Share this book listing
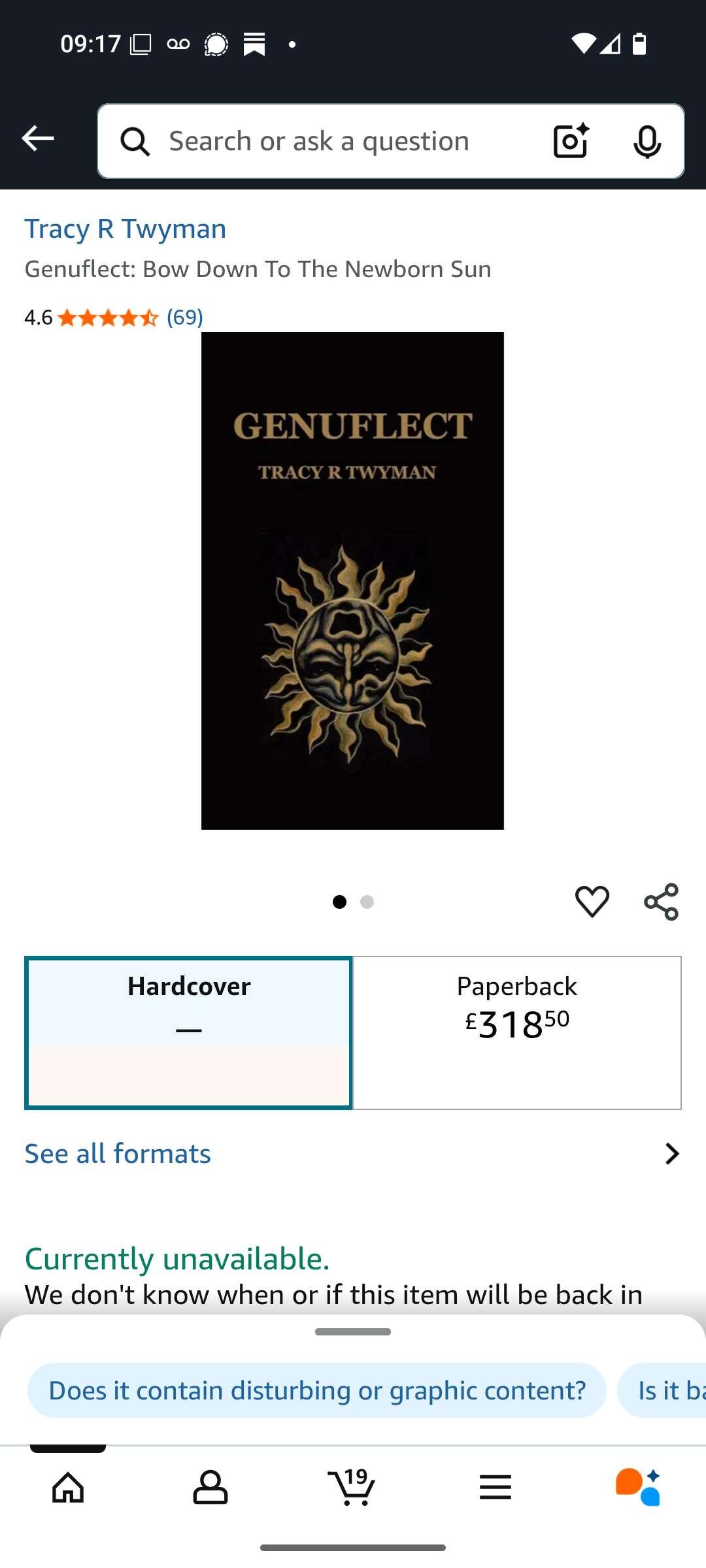The image size is (706, 1568). [661, 902]
